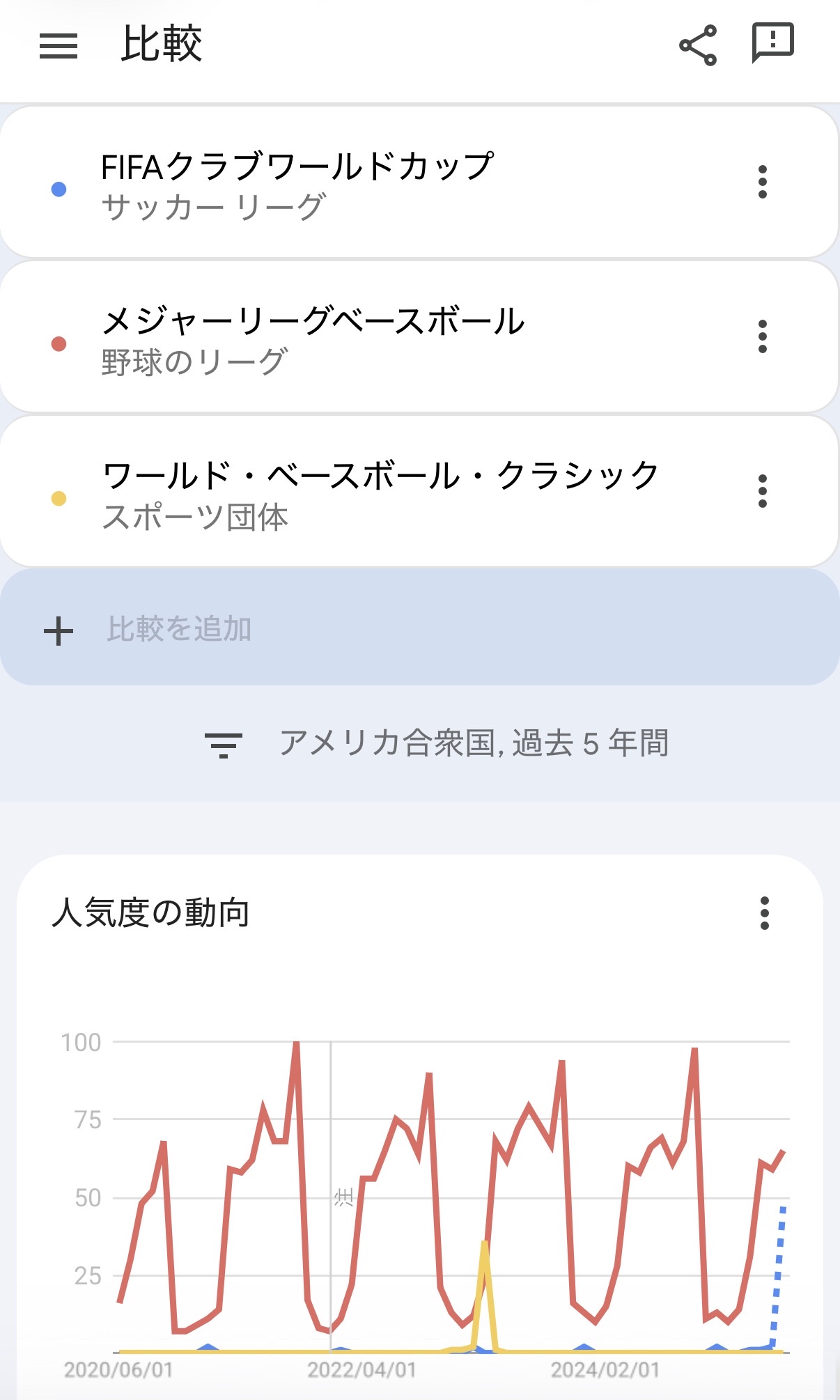The height and width of the screenshot is (1400, 840).
Task: Open options for メジャーリーグベースボール
Action: [x=763, y=336]
